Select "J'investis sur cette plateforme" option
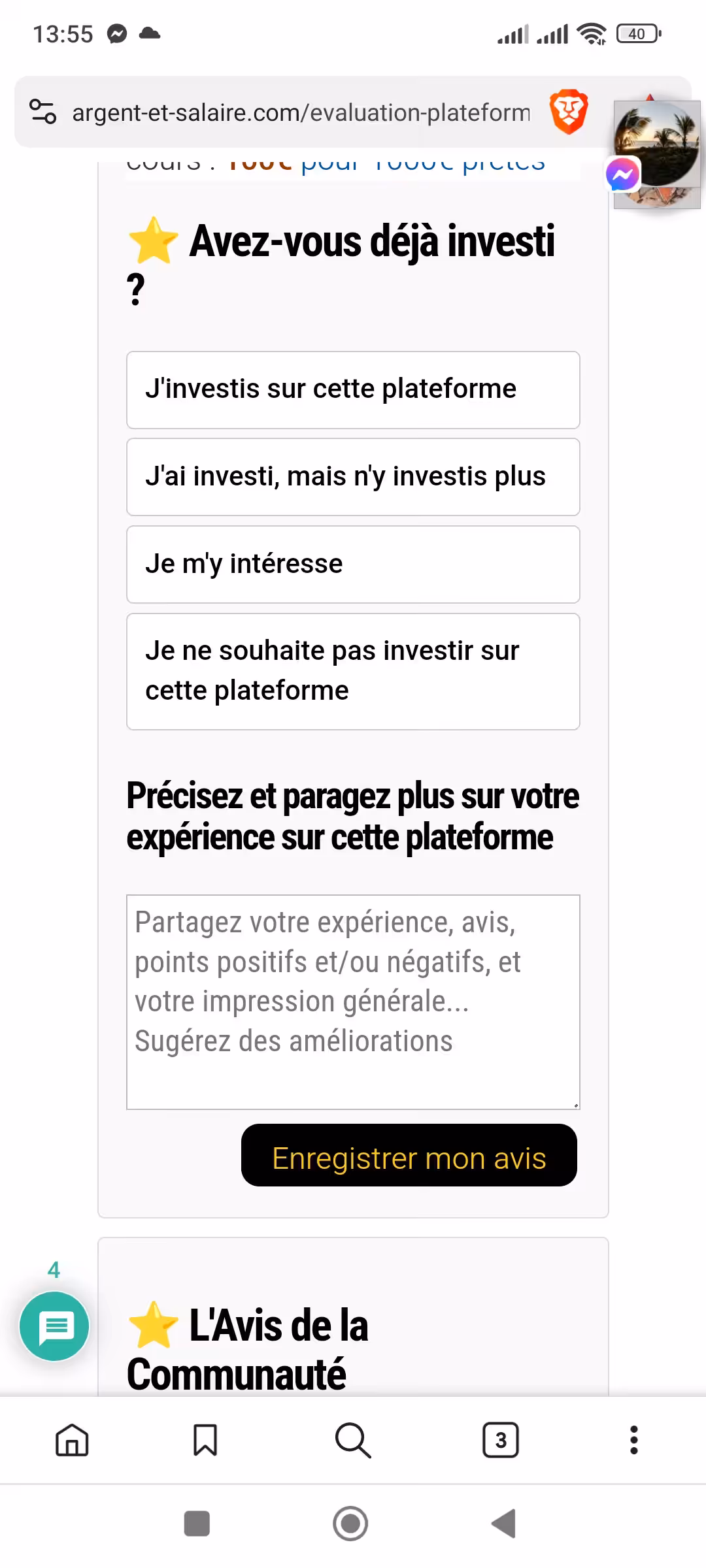The width and height of the screenshot is (706, 1568). point(353,390)
